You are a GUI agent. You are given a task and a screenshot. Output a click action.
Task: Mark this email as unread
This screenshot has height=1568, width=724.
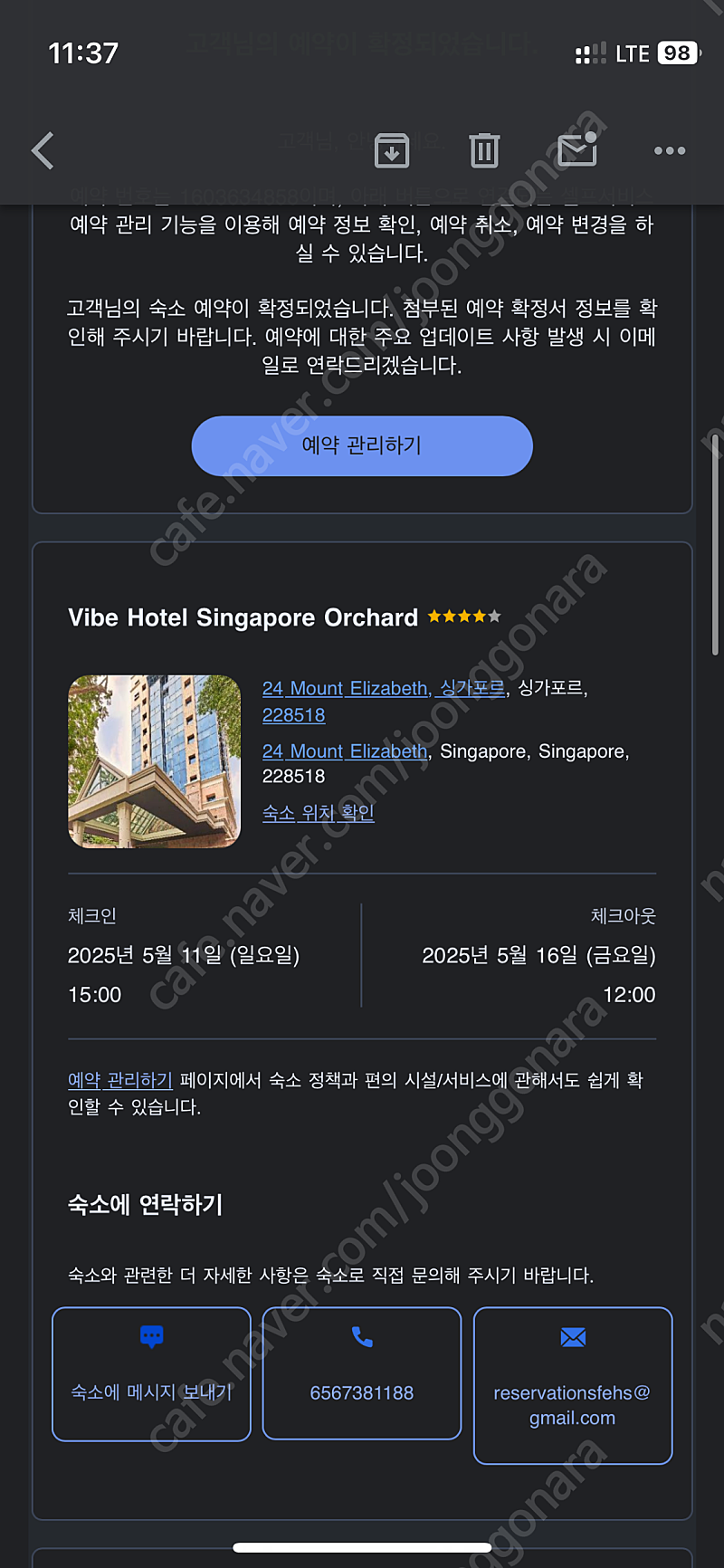[576, 149]
